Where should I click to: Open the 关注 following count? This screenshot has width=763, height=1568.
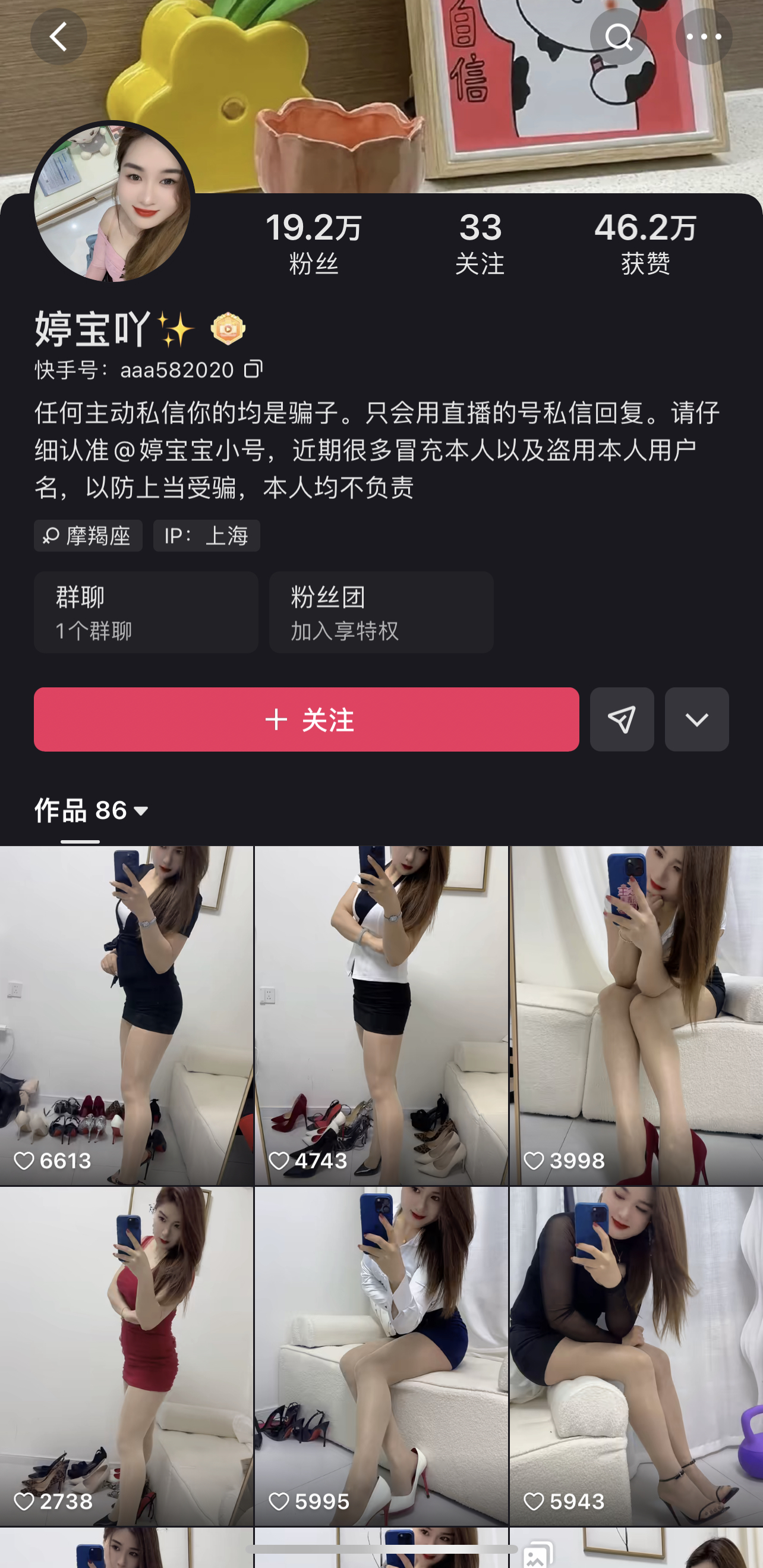[480, 243]
